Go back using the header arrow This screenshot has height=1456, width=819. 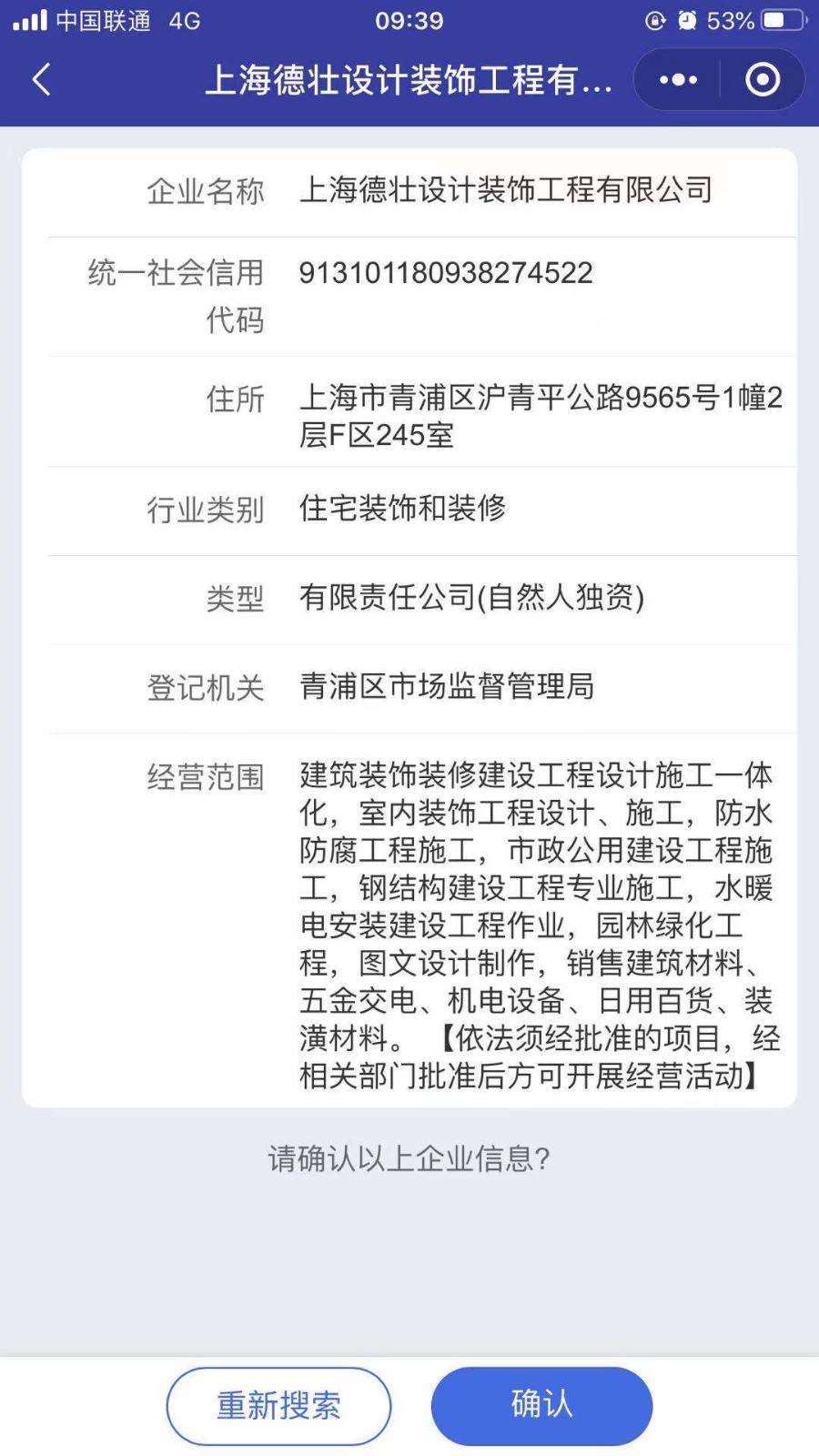42,80
